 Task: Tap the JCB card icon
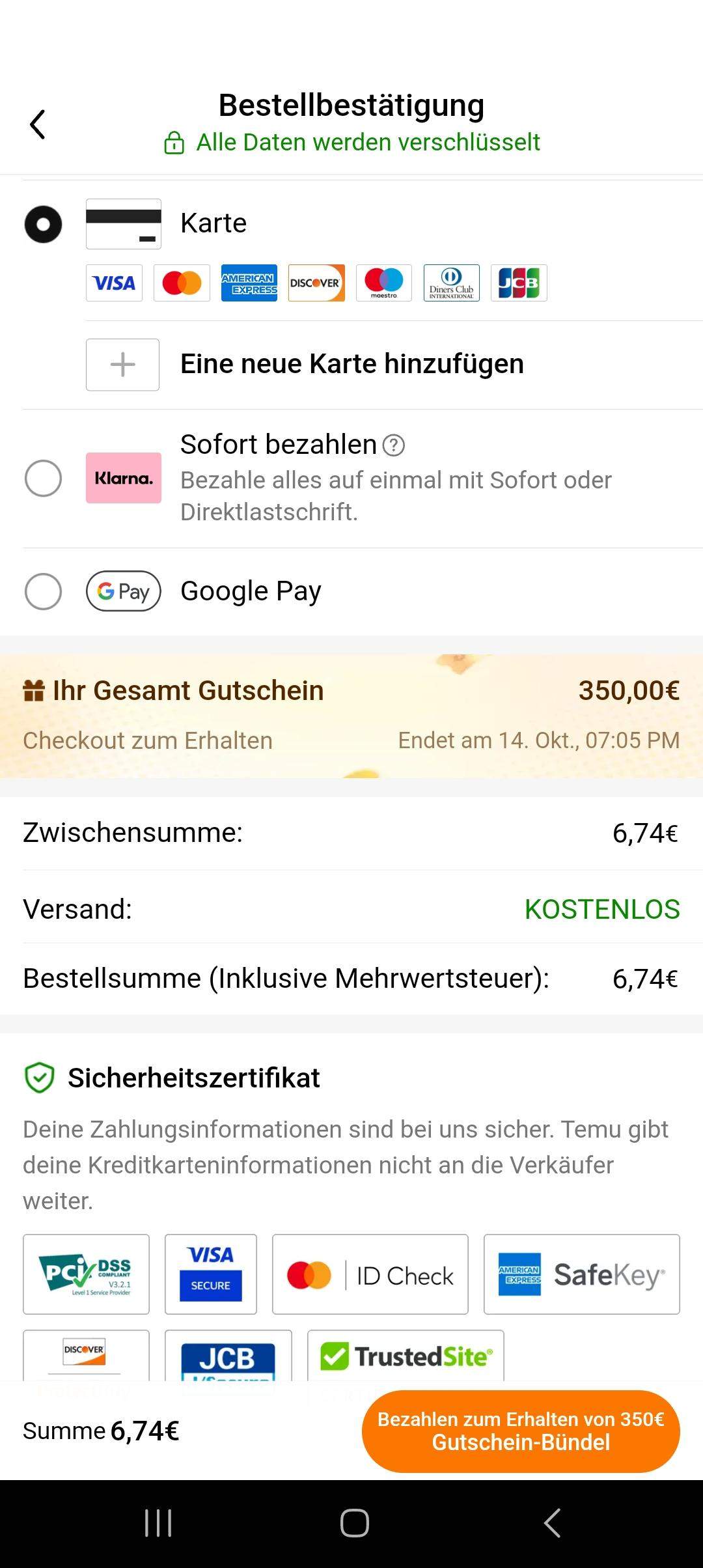tap(519, 283)
